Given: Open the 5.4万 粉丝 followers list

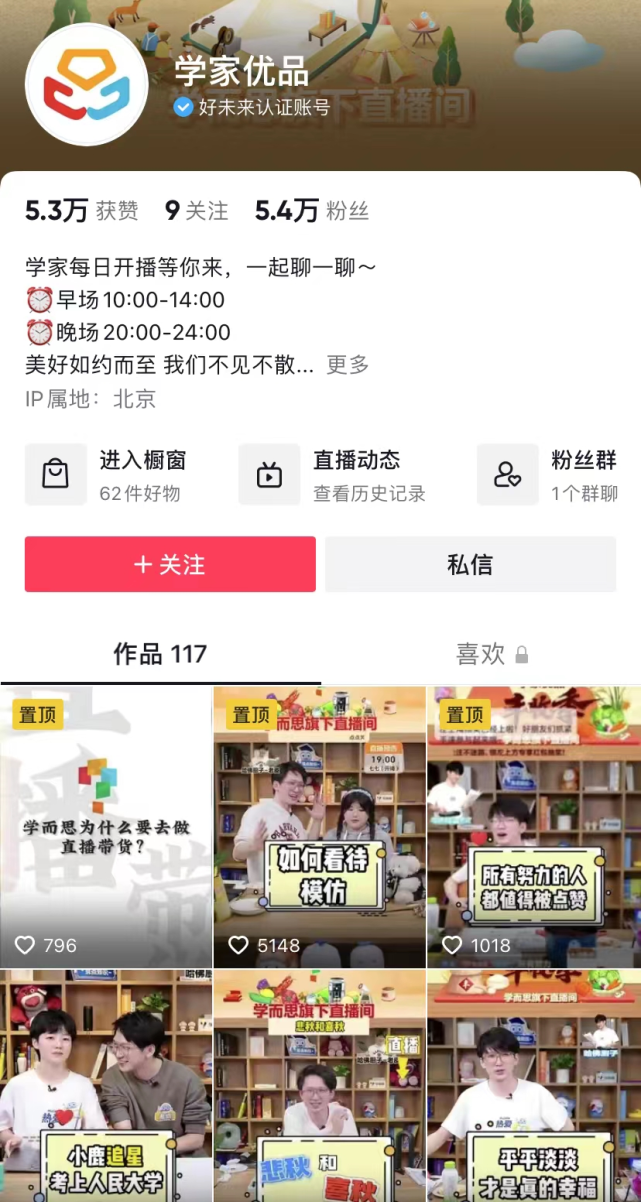Looking at the screenshot, I should (312, 211).
